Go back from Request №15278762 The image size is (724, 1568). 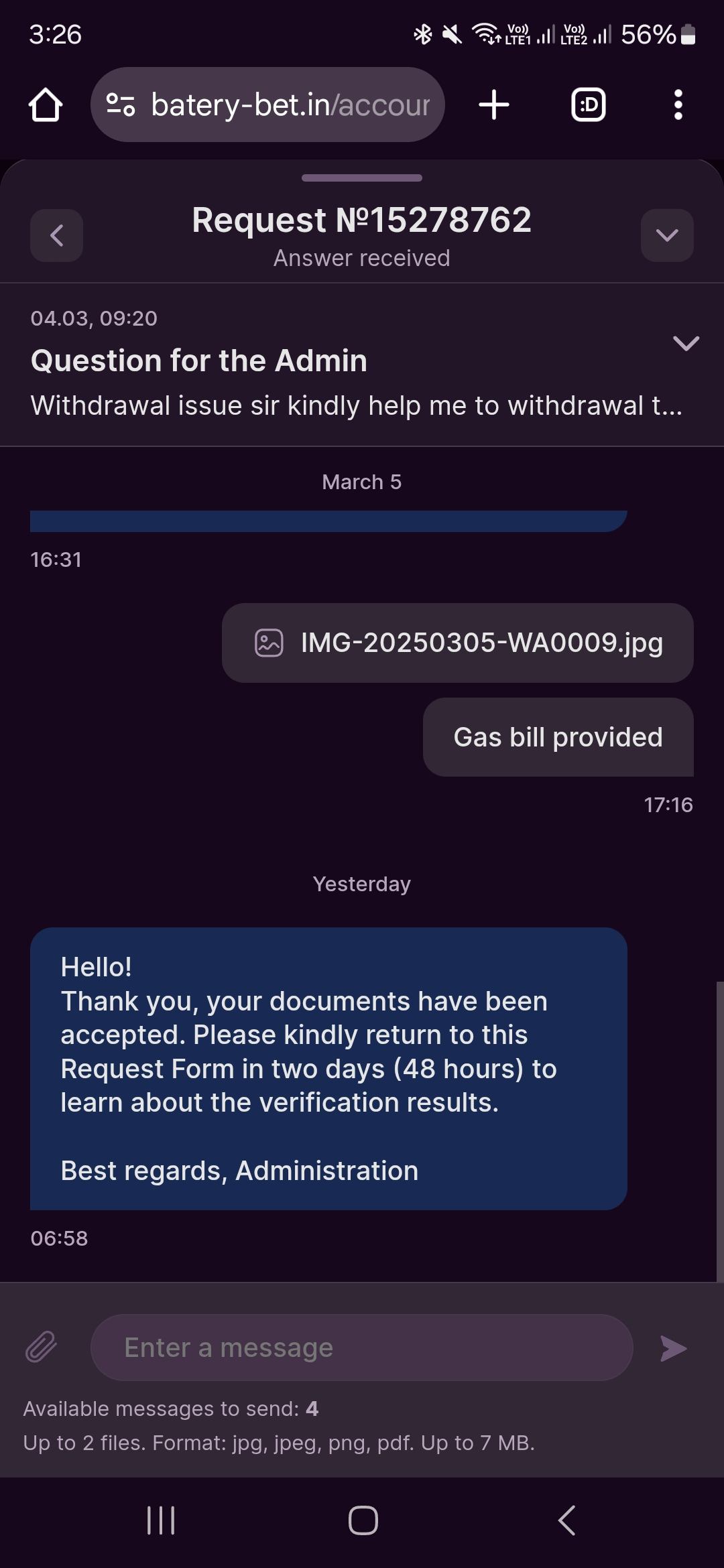(57, 235)
